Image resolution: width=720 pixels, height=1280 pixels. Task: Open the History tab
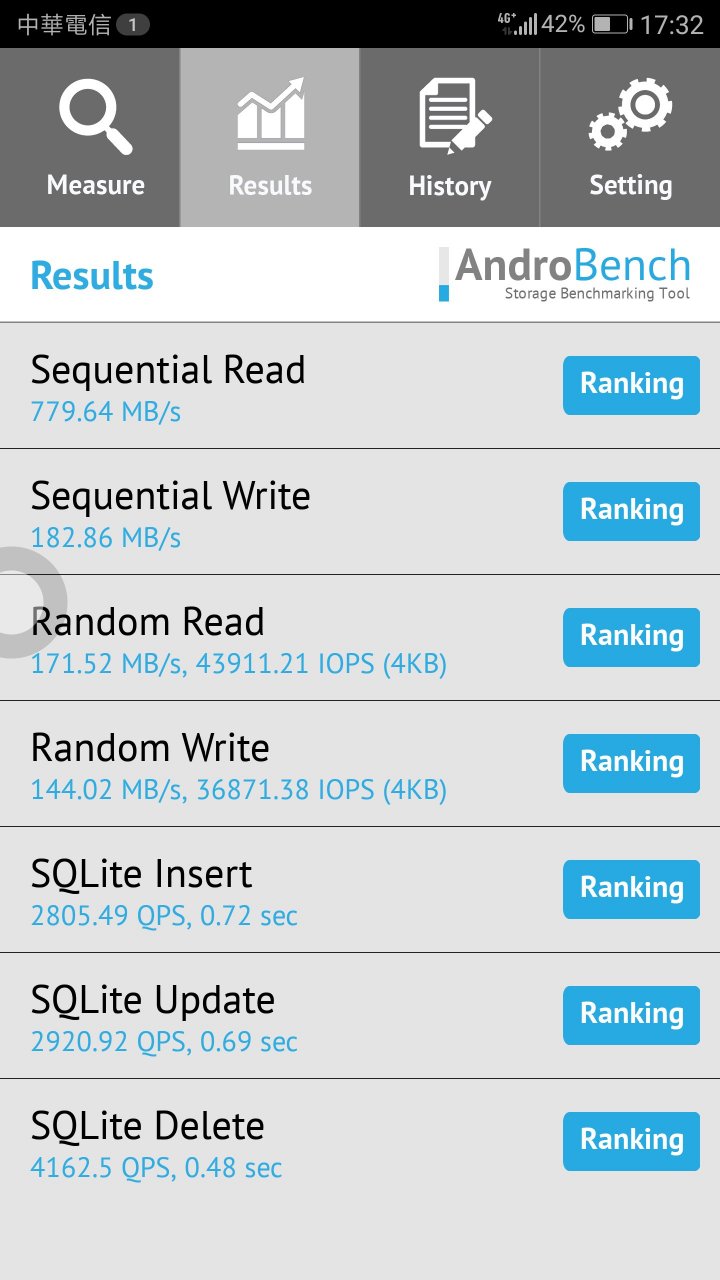click(x=450, y=138)
